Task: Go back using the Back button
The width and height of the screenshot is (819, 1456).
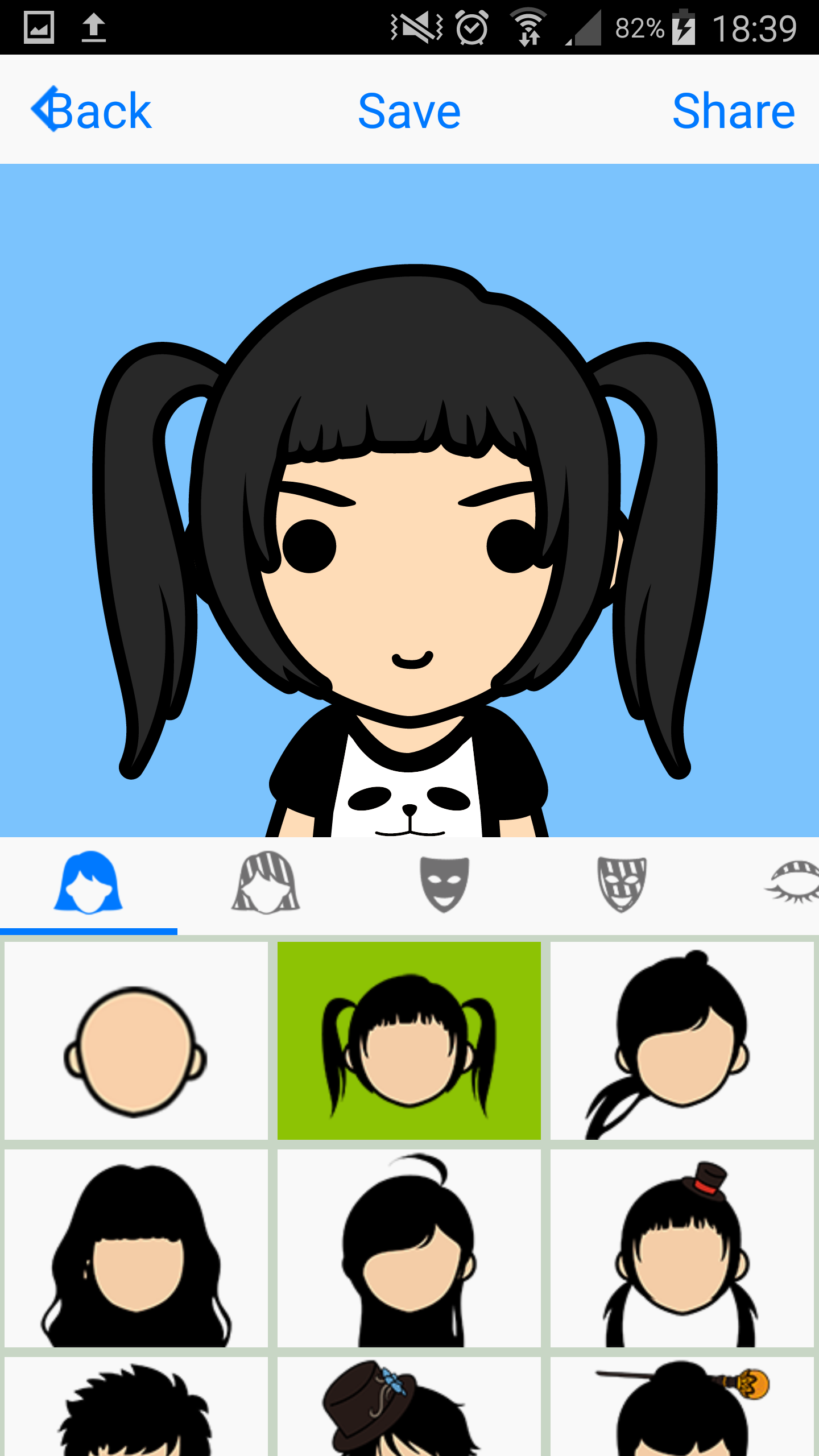Action: coord(92,110)
